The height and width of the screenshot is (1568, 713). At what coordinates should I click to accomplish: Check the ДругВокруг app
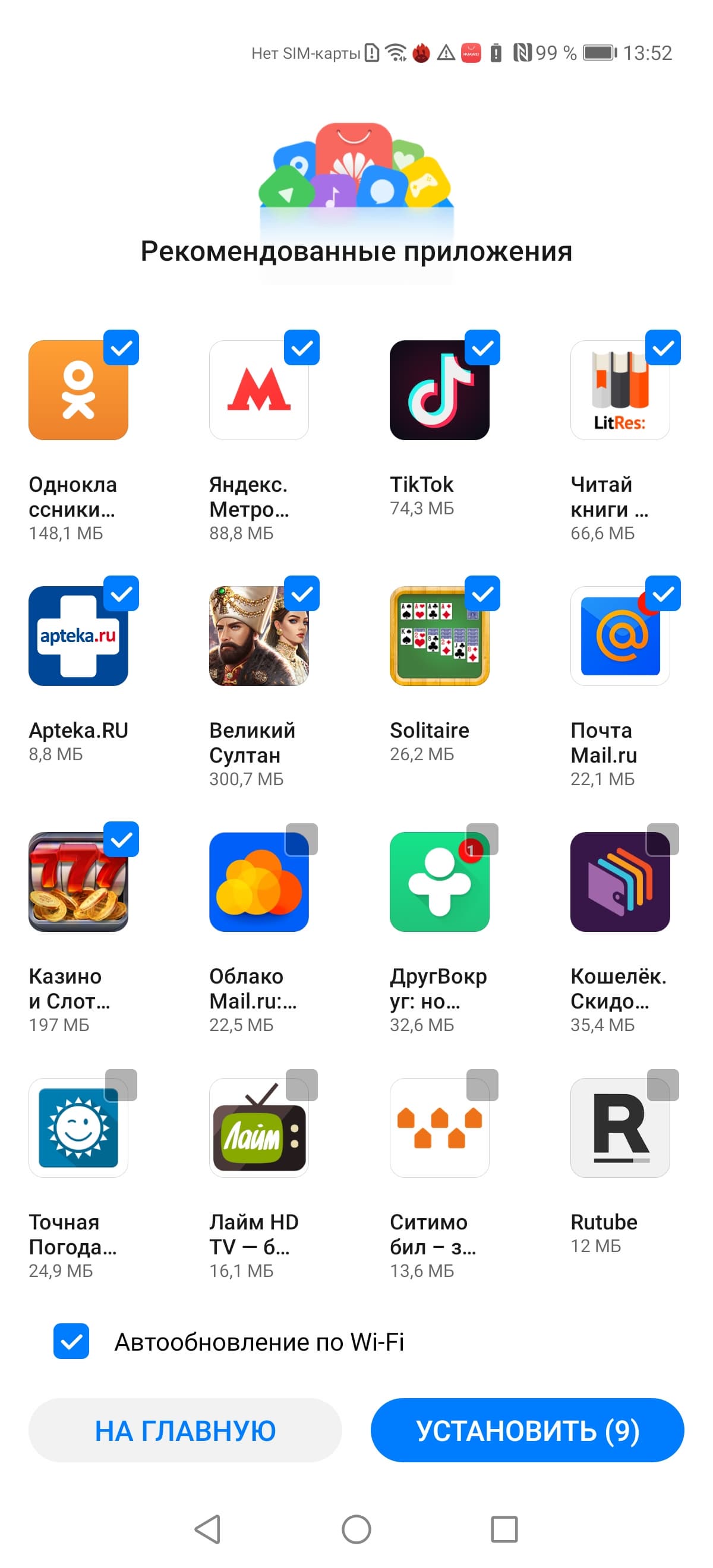click(x=482, y=839)
